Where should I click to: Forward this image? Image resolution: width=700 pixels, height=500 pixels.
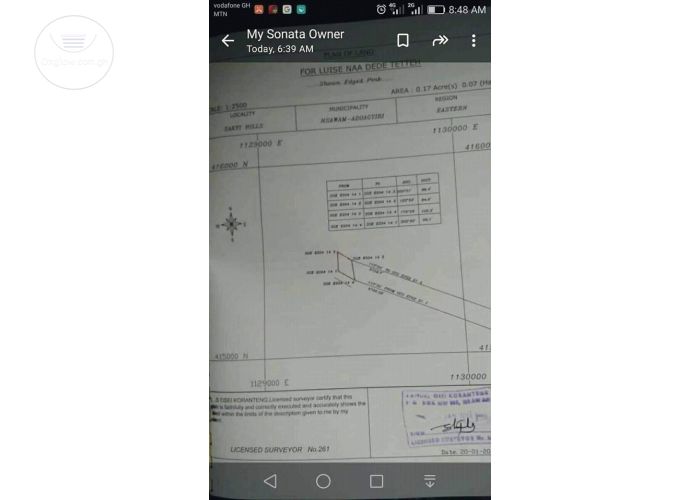(x=440, y=41)
